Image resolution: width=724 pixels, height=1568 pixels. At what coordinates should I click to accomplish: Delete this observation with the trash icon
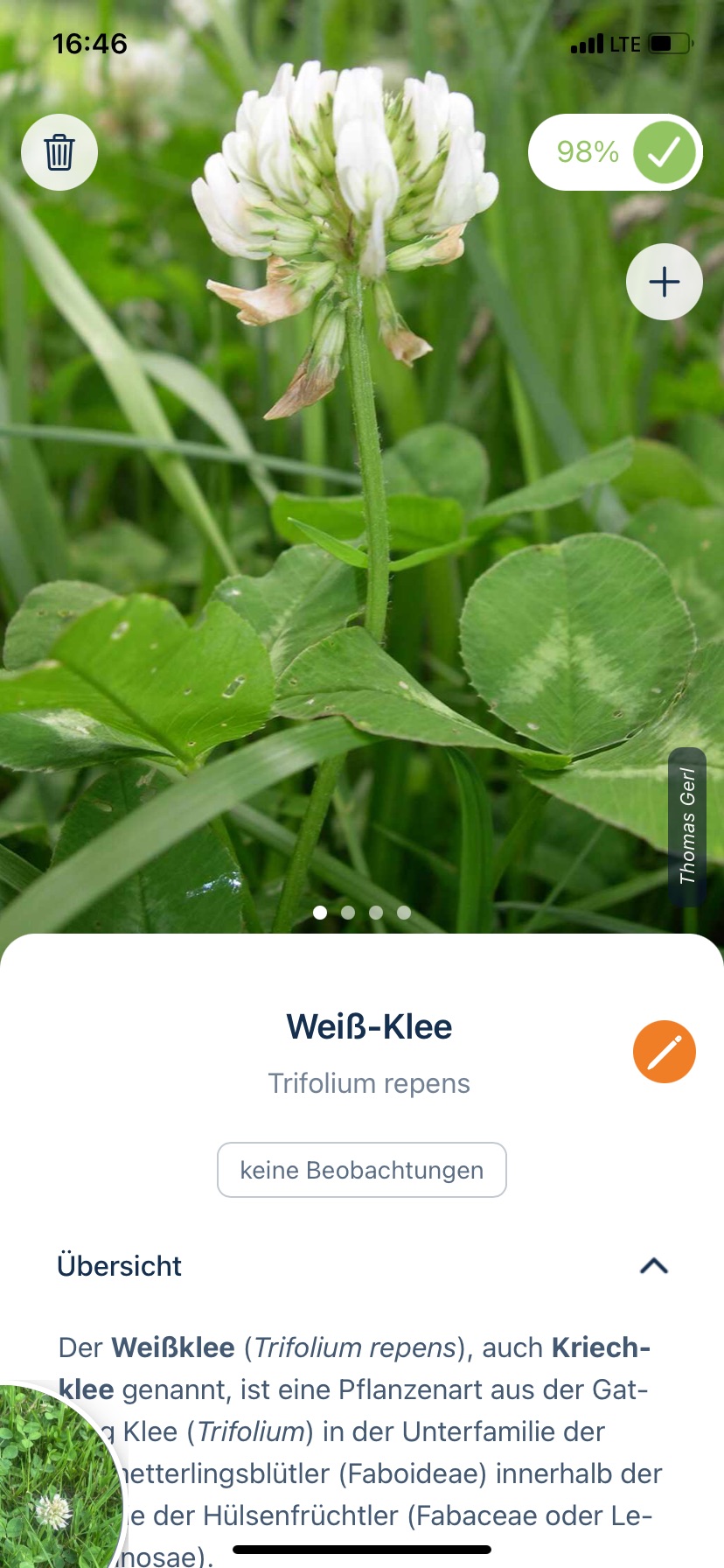point(59,152)
